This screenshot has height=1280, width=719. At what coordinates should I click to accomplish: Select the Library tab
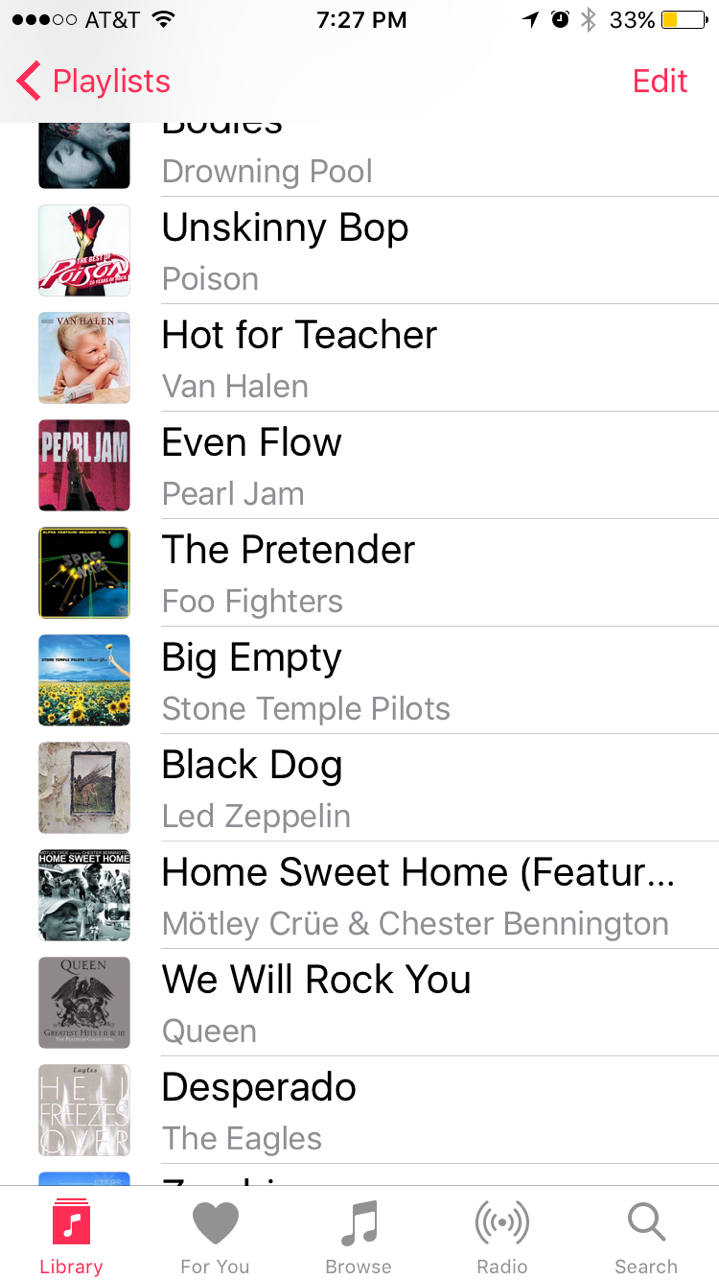[71, 1237]
